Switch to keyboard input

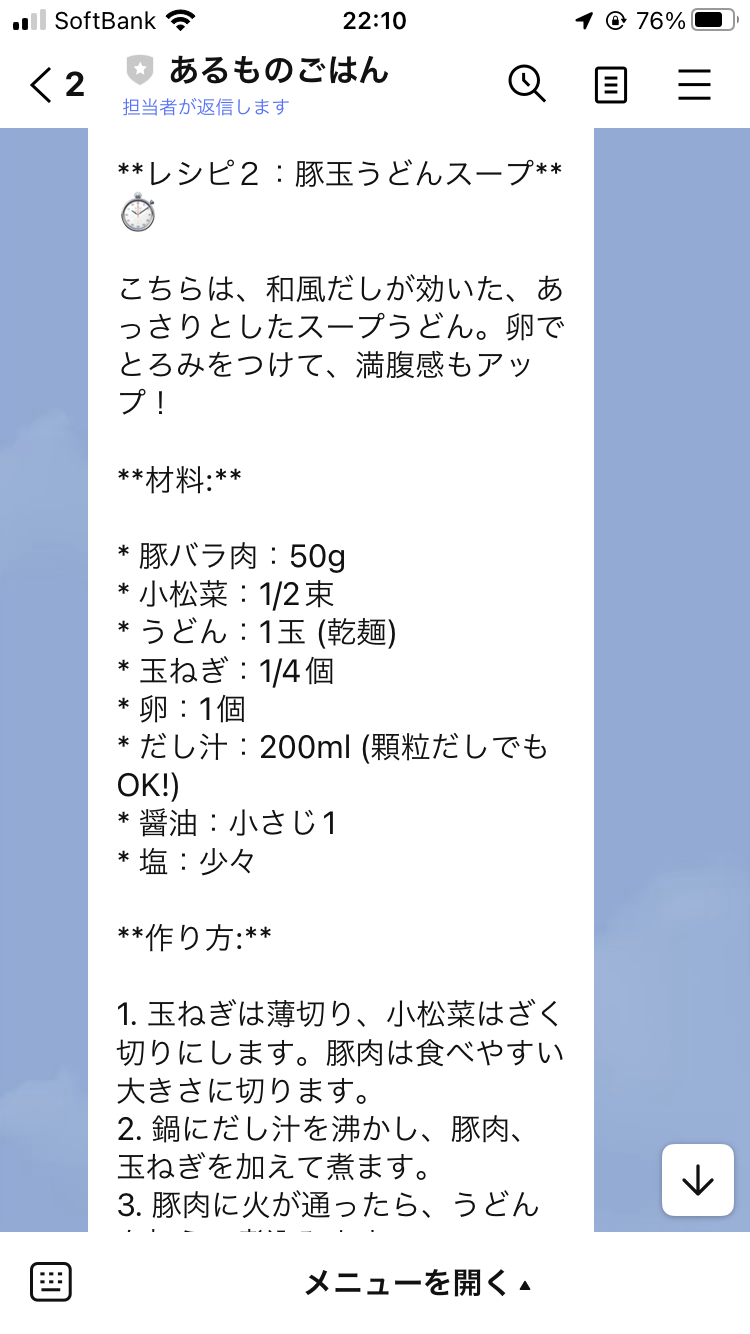51,1282
